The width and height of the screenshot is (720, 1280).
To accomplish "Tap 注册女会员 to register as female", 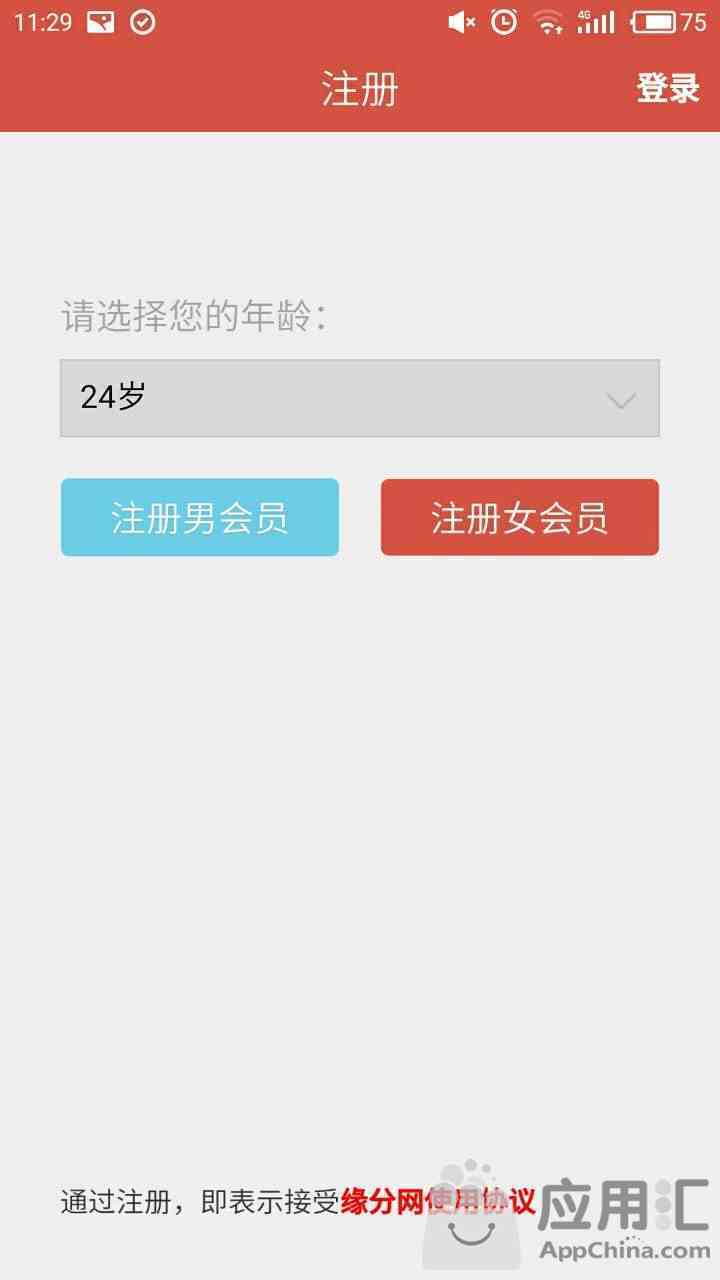I will point(520,517).
